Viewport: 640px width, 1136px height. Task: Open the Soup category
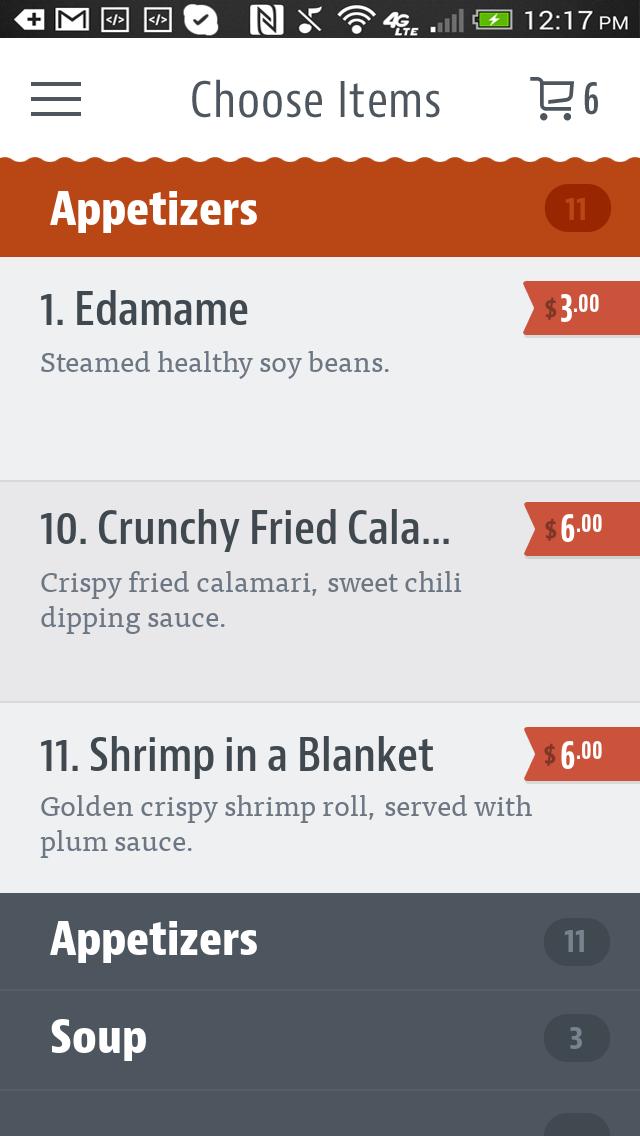coord(320,1039)
